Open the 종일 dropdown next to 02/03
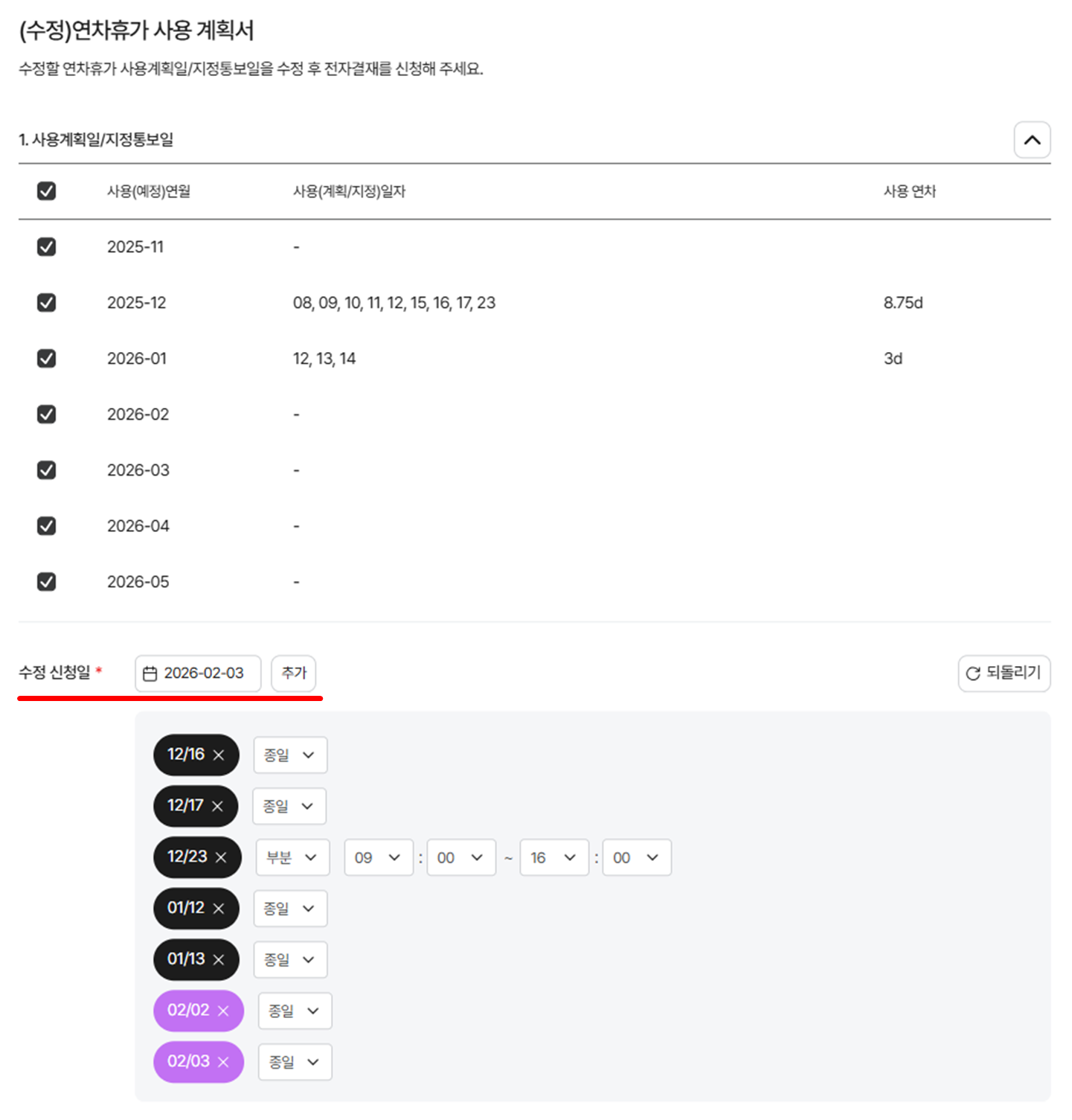 294,1063
